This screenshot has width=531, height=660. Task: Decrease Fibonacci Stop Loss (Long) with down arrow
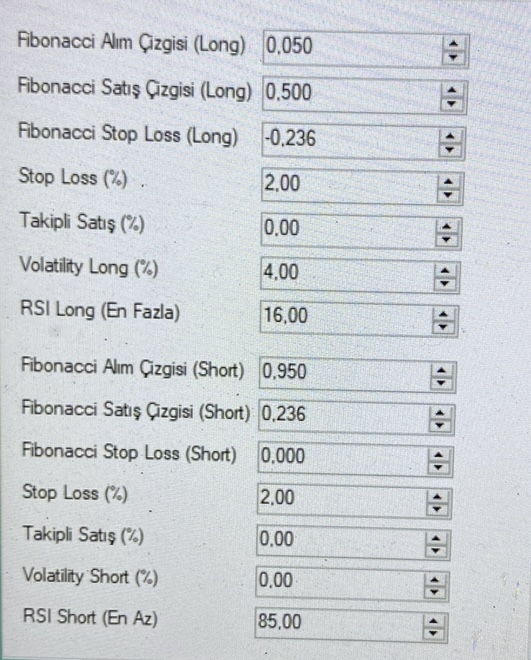(x=450, y=149)
